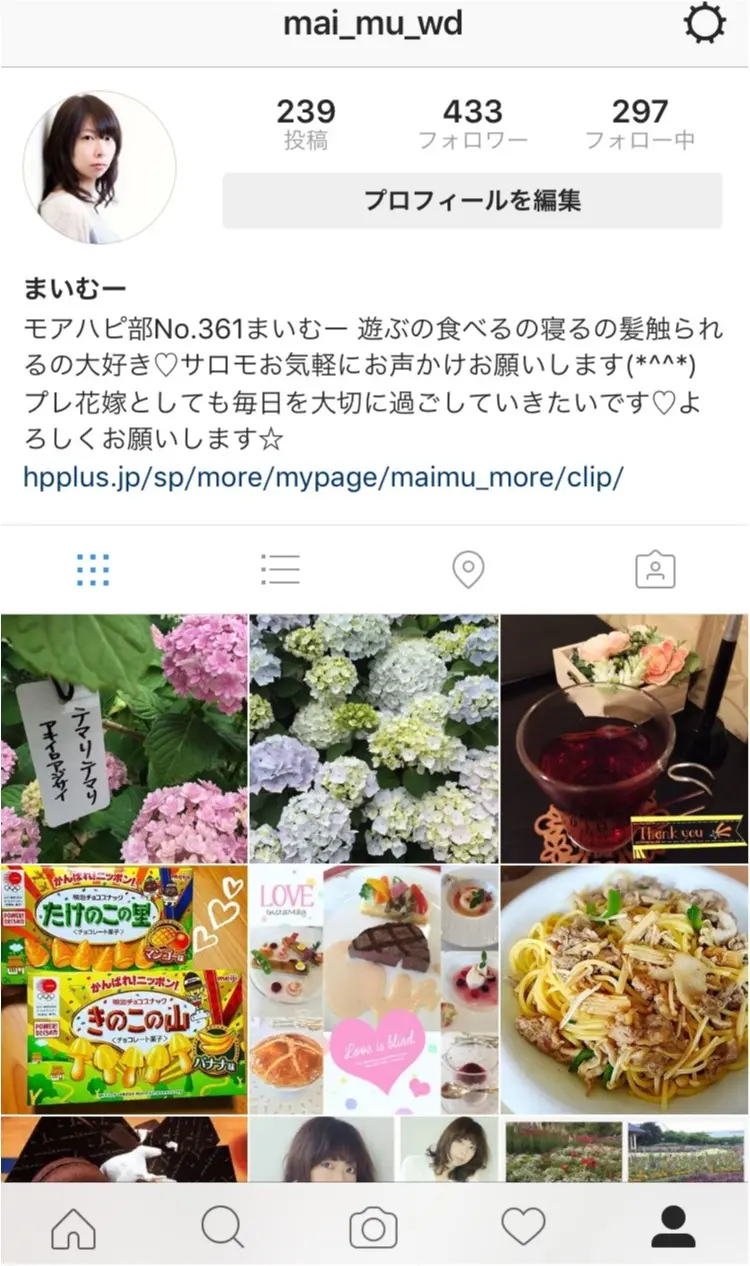Open the hpplus.jp profile link
The height and width of the screenshot is (1266, 750).
[x=323, y=477]
